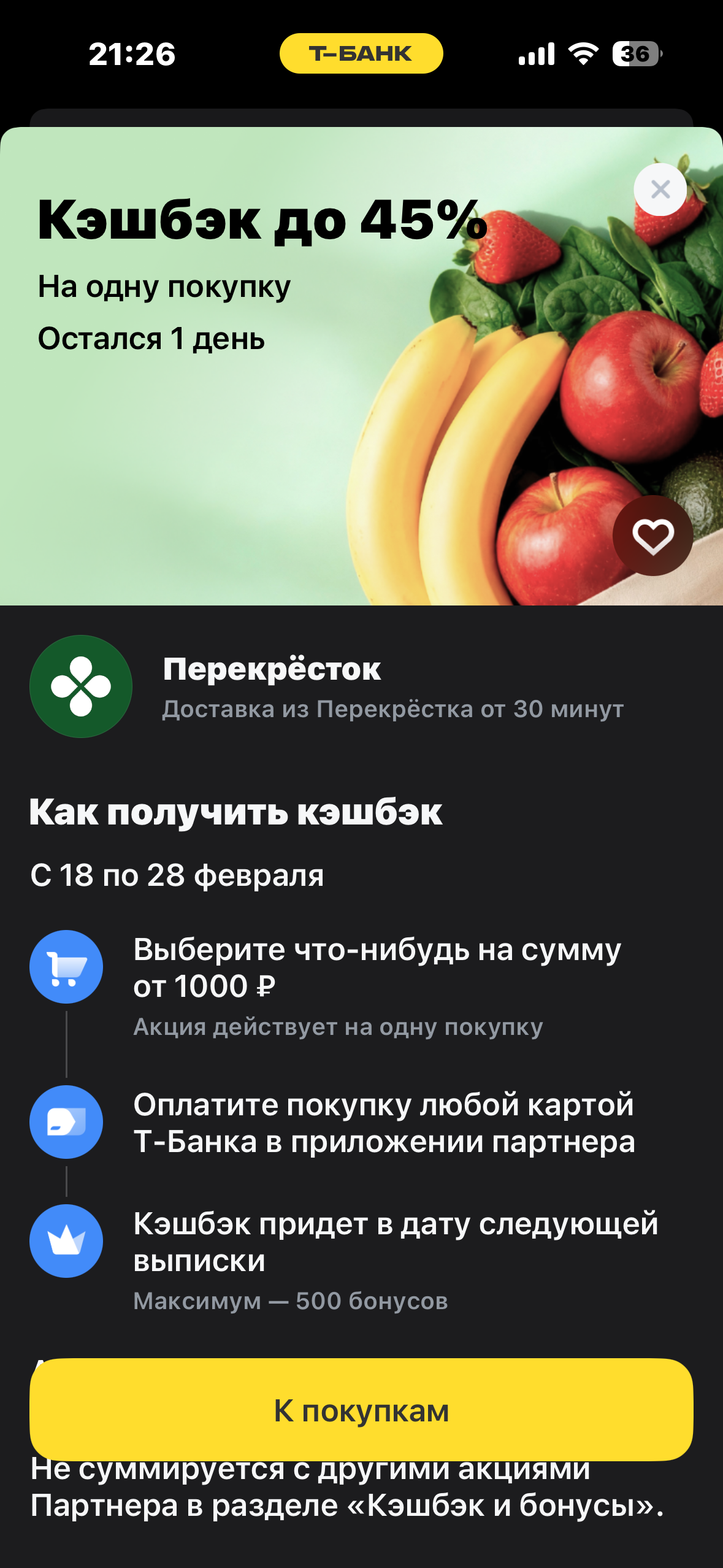Return to the T-Банк call pill
The image size is (723, 1568).
coord(361,53)
